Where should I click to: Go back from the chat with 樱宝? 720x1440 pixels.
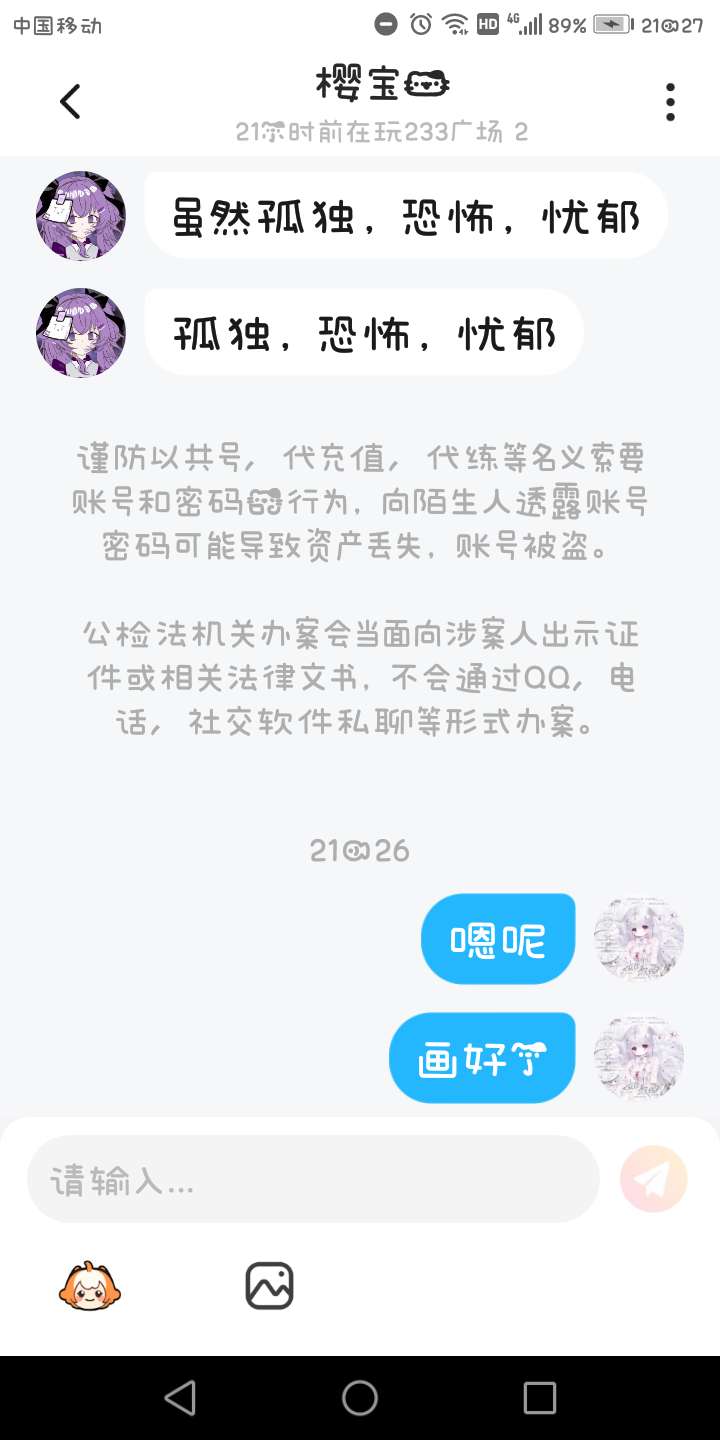(x=70, y=101)
